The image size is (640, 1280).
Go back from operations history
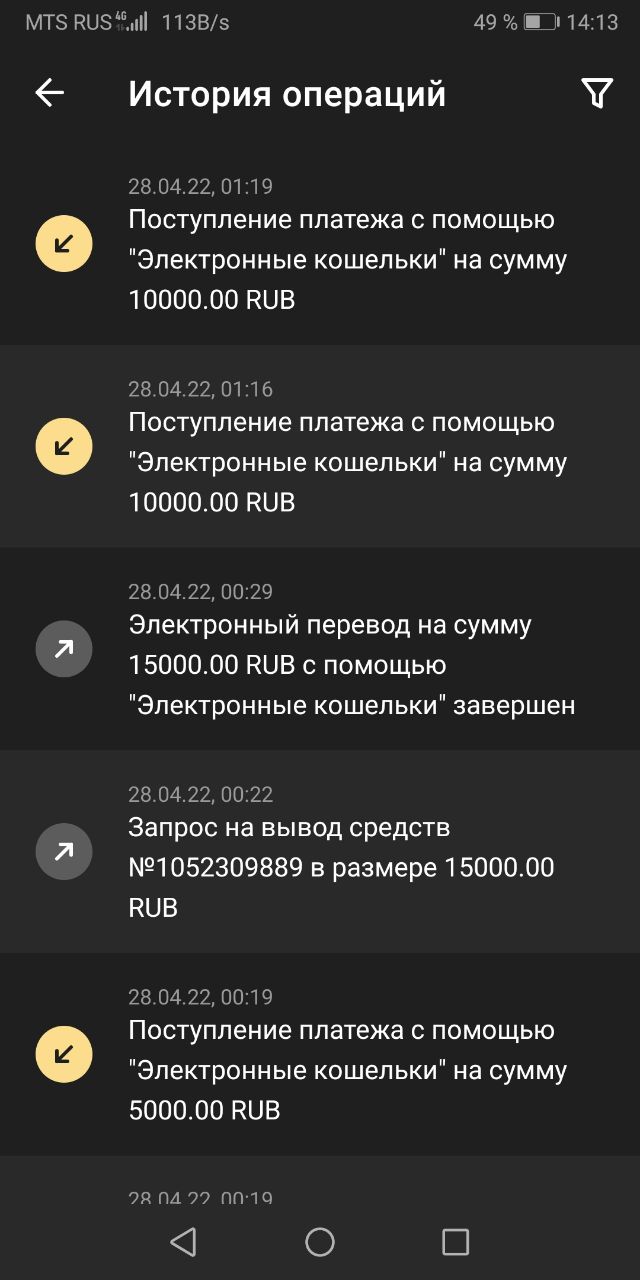(x=49, y=93)
